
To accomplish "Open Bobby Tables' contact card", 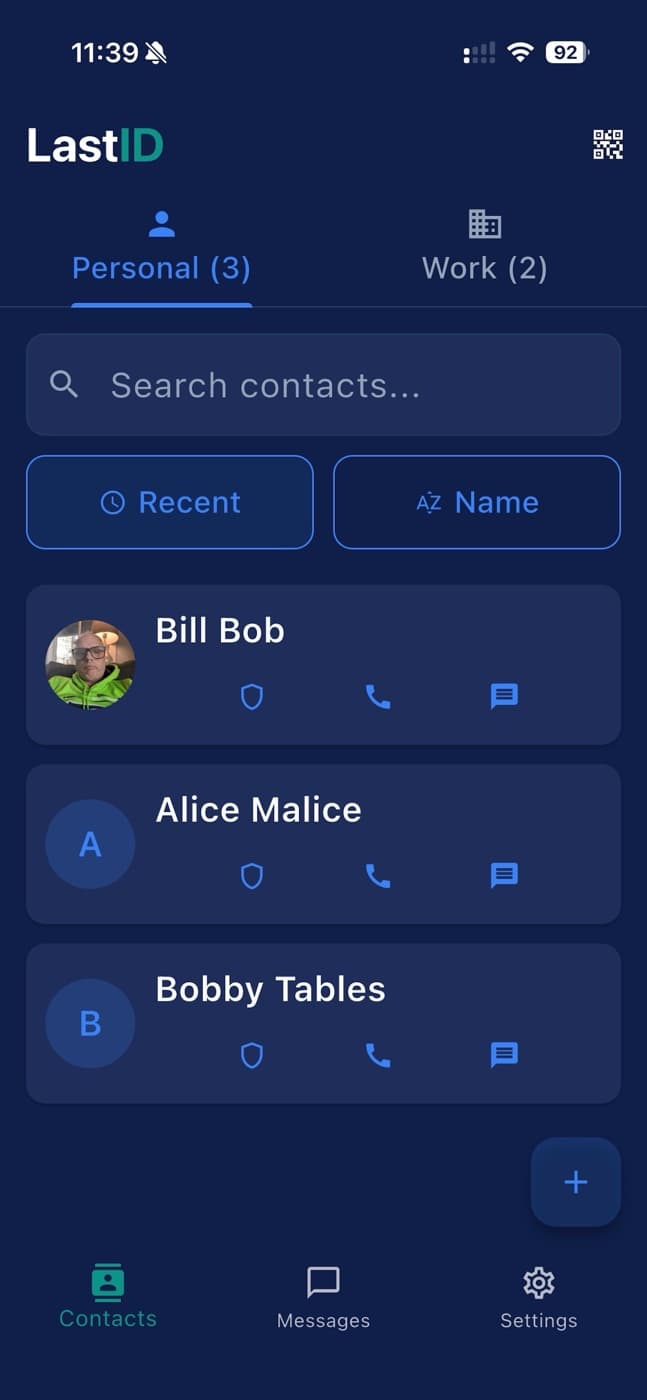I will 270,989.
